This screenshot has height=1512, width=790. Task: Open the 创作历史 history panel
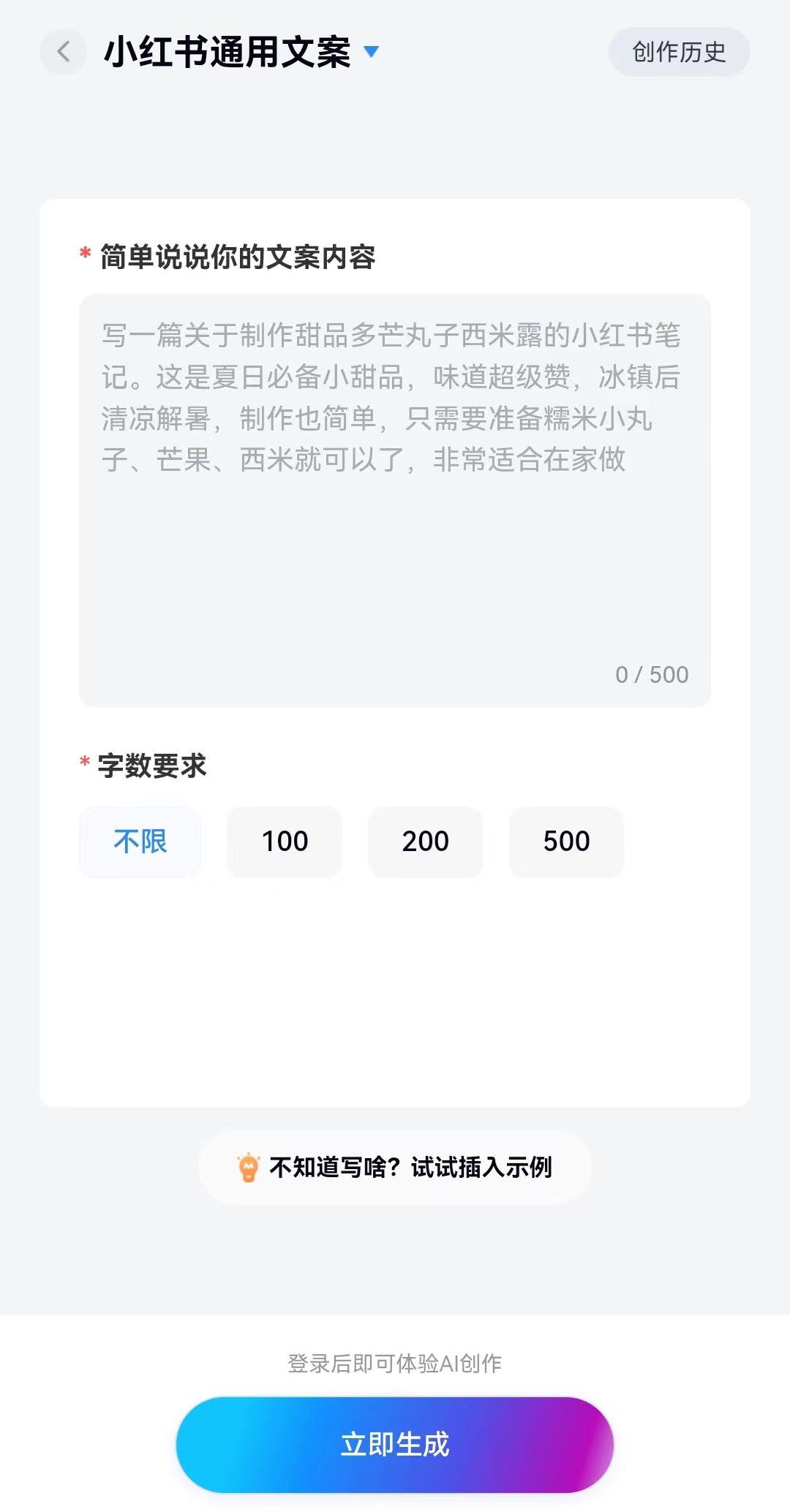677,52
